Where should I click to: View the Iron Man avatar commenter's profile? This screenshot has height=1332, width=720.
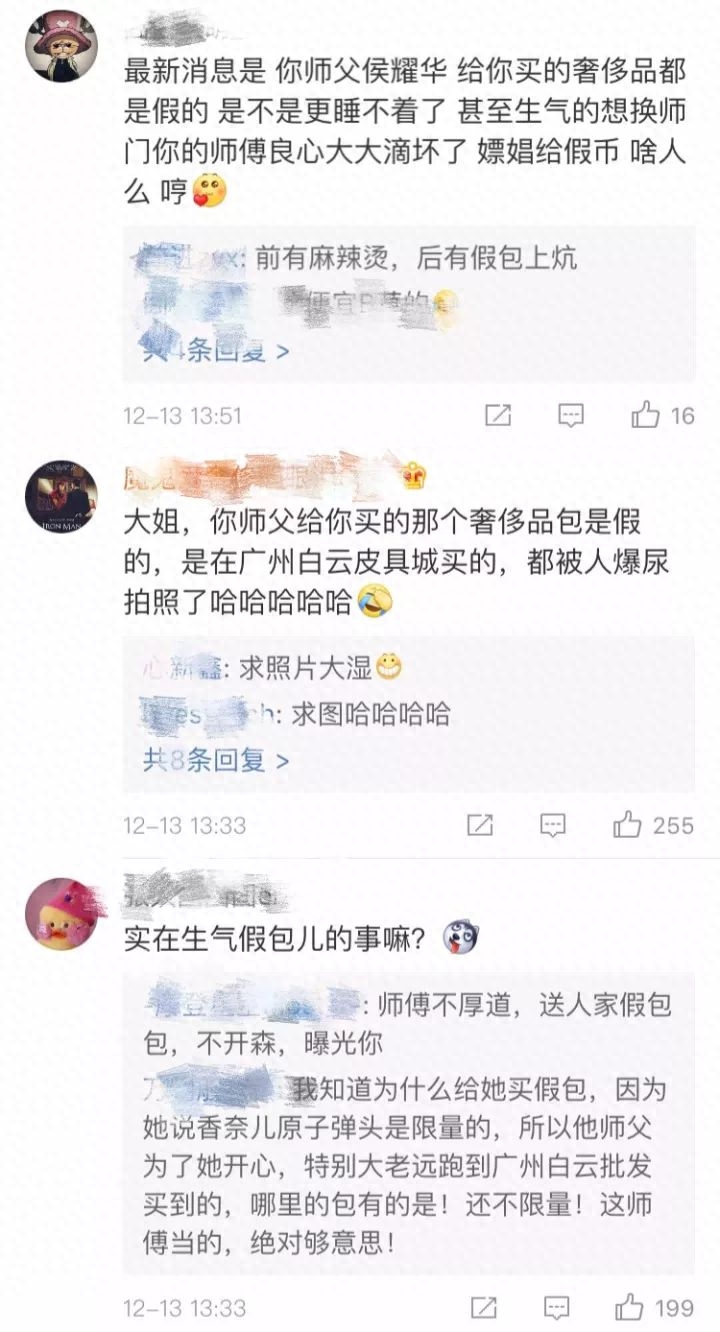pos(61,494)
